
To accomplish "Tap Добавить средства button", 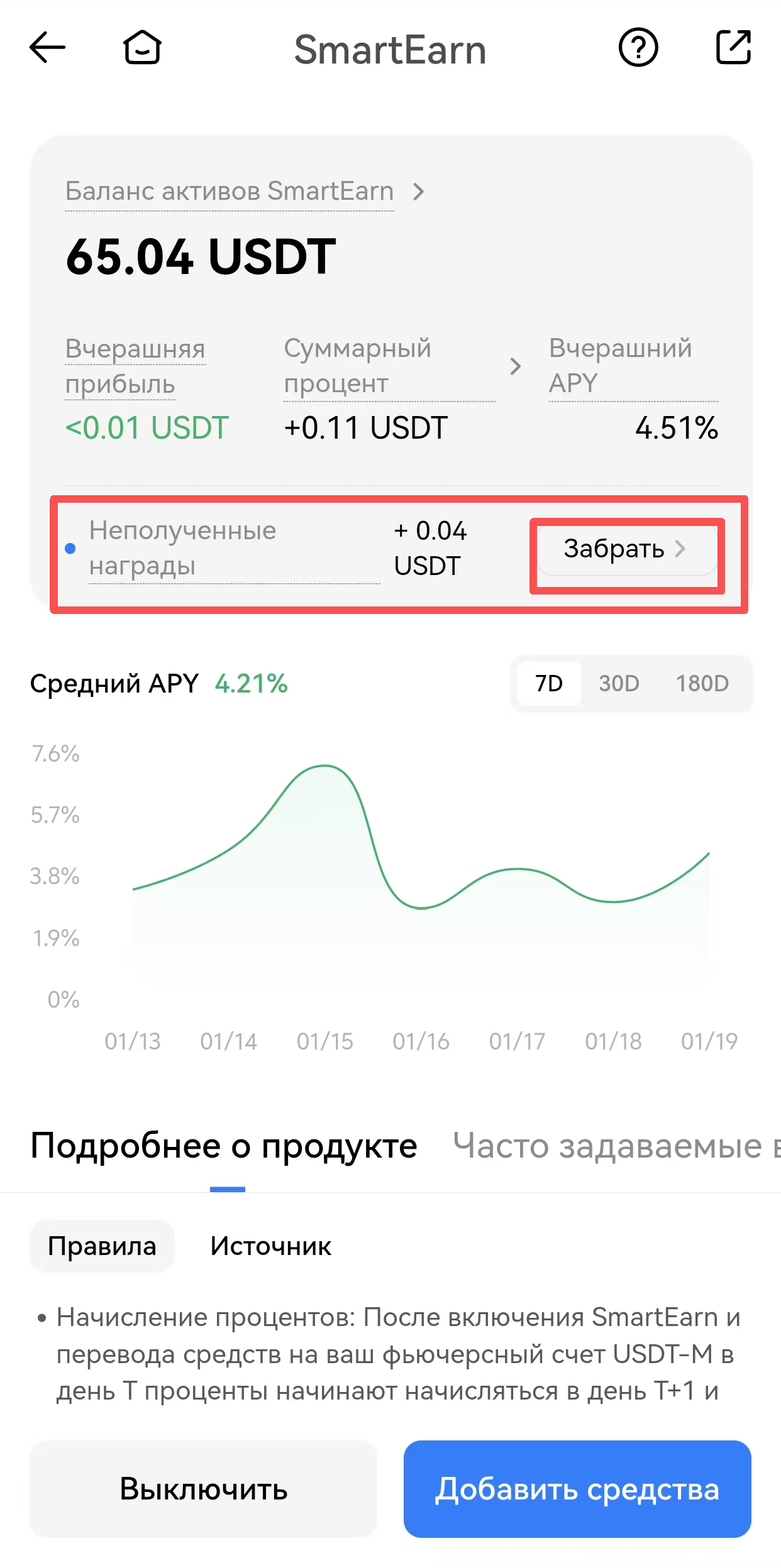I will [x=577, y=1489].
